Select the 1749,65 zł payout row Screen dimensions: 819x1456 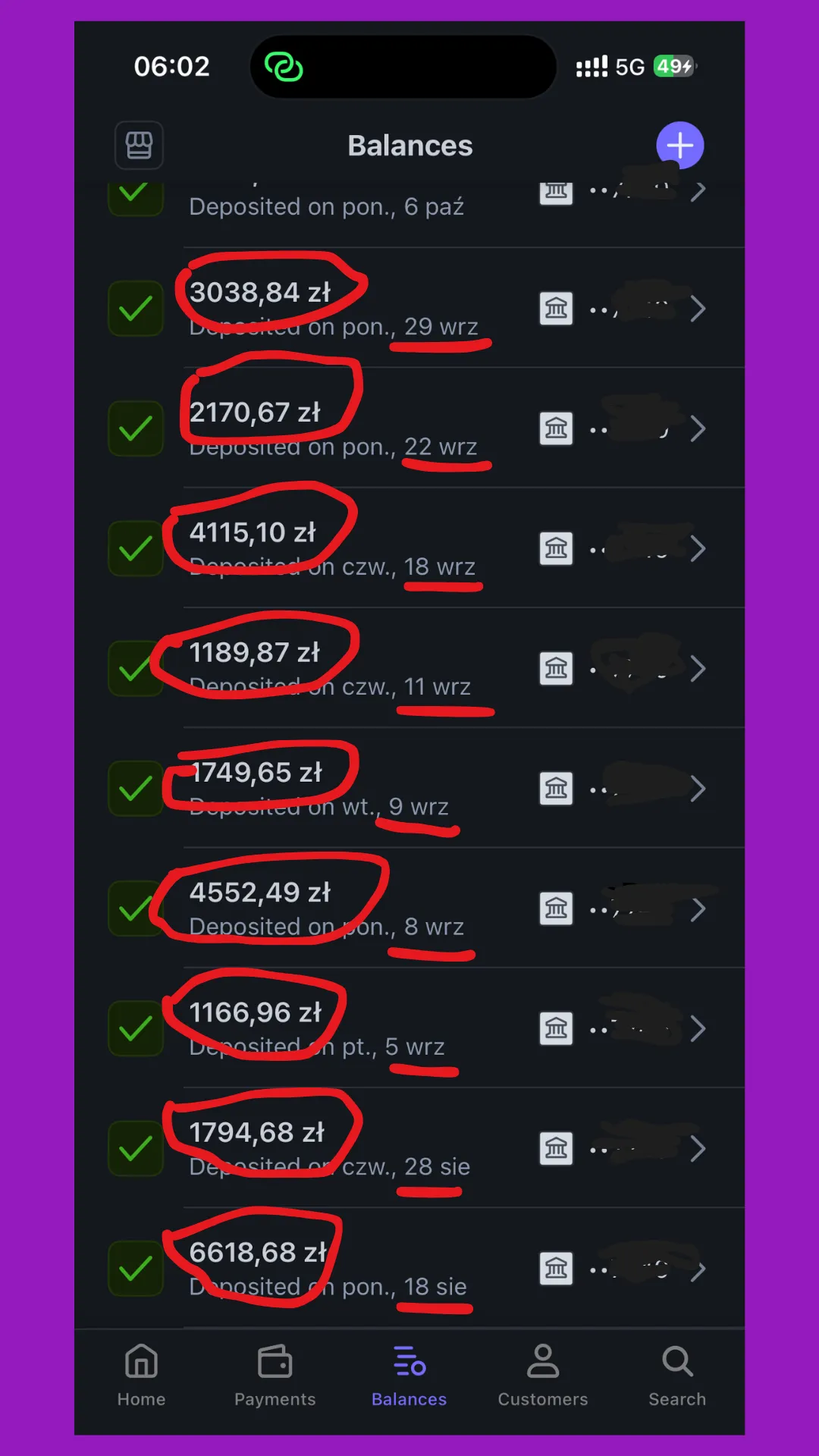click(409, 788)
